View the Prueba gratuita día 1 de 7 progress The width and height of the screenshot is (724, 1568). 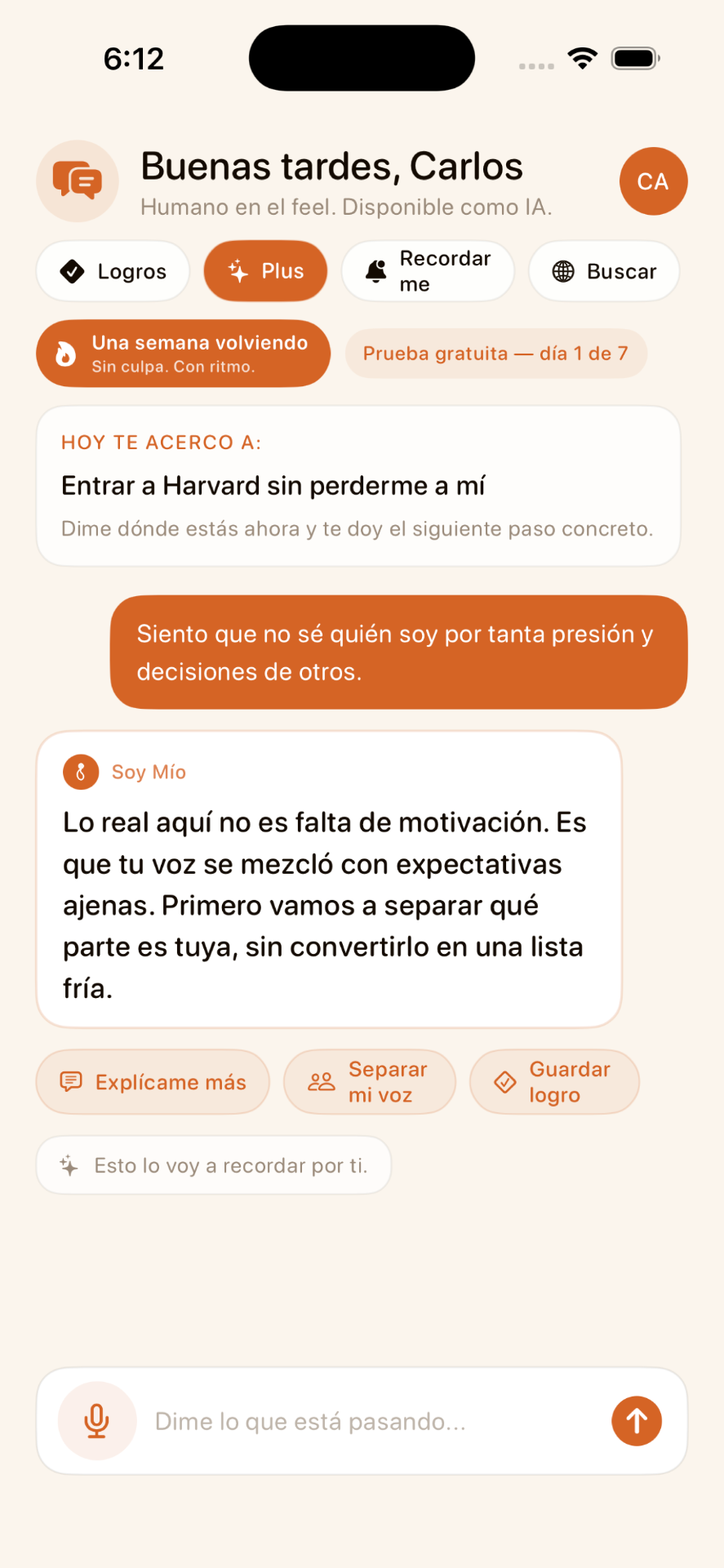(495, 353)
